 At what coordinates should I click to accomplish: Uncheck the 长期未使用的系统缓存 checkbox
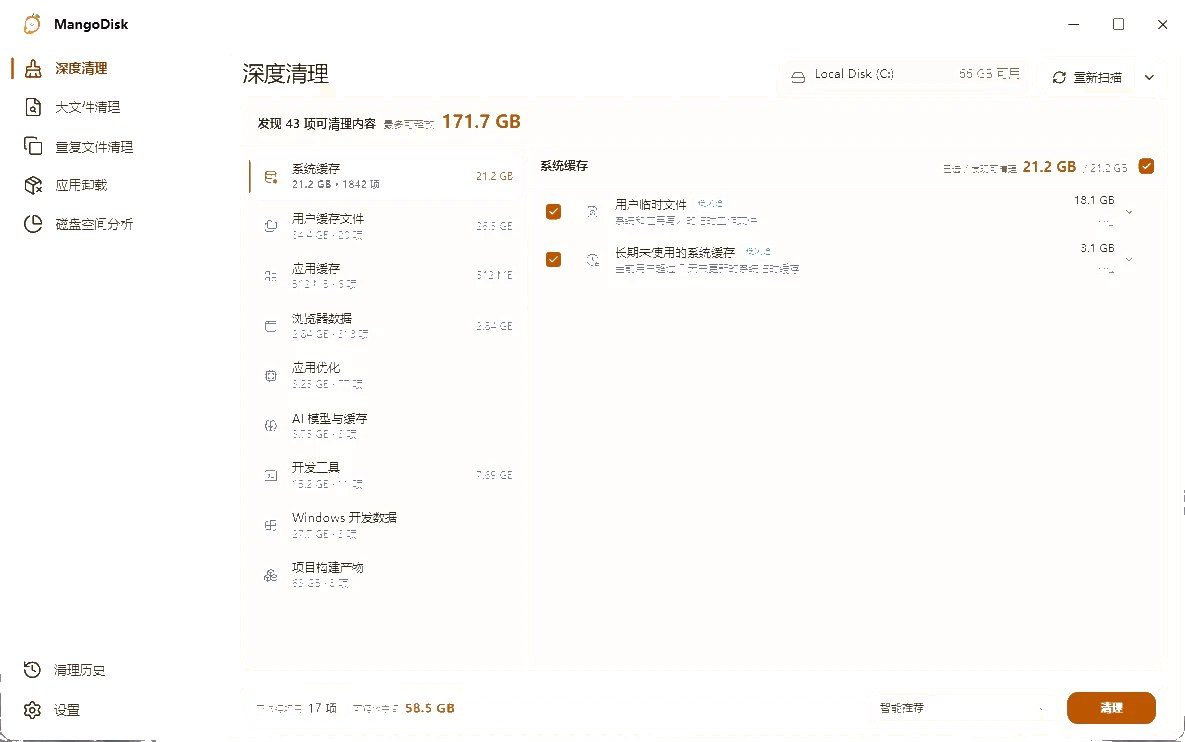tap(553, 259)
